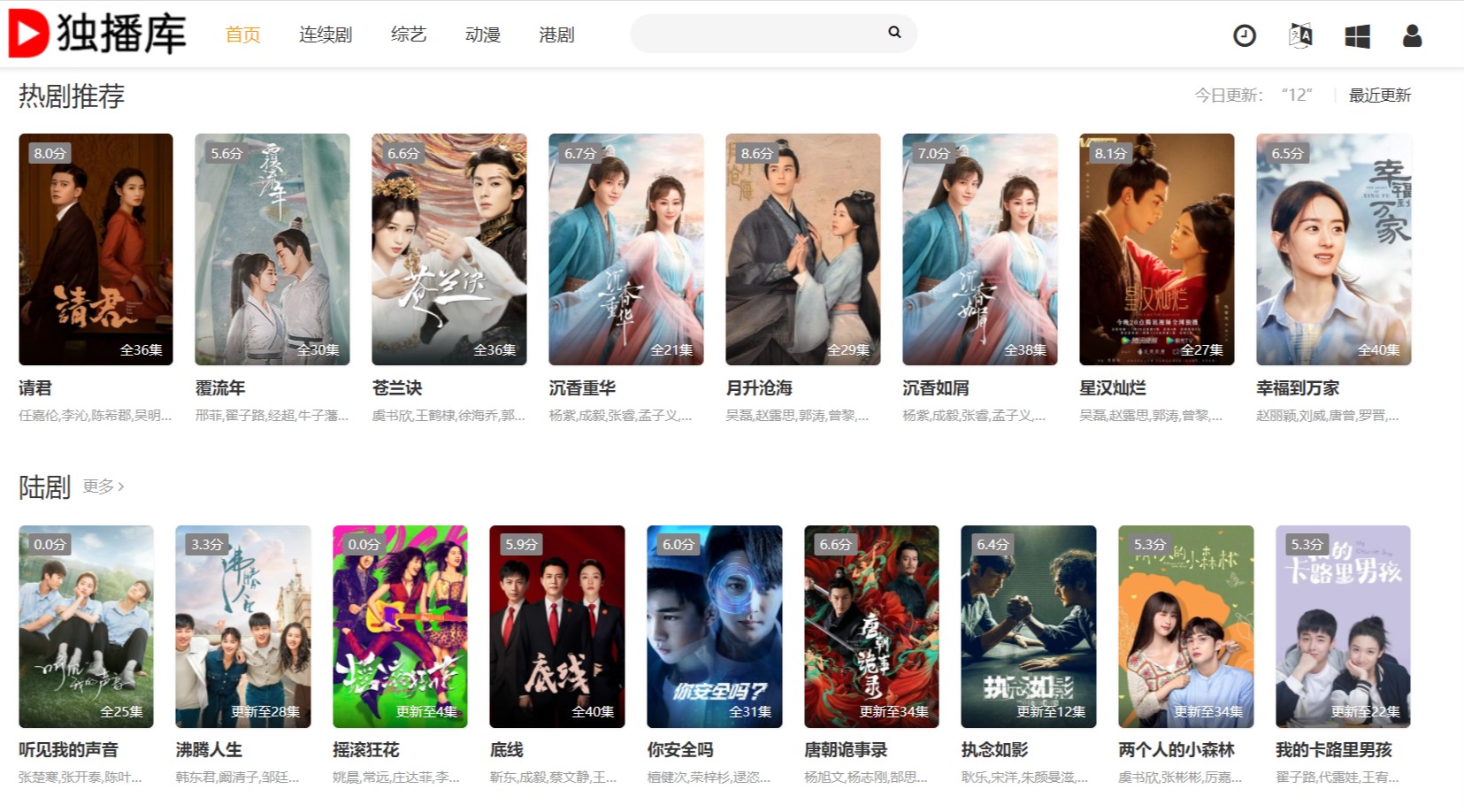Open the 苍兰诀 drama card
The height and width of the screenshot is (812, 1464).
tap(448, 249)
